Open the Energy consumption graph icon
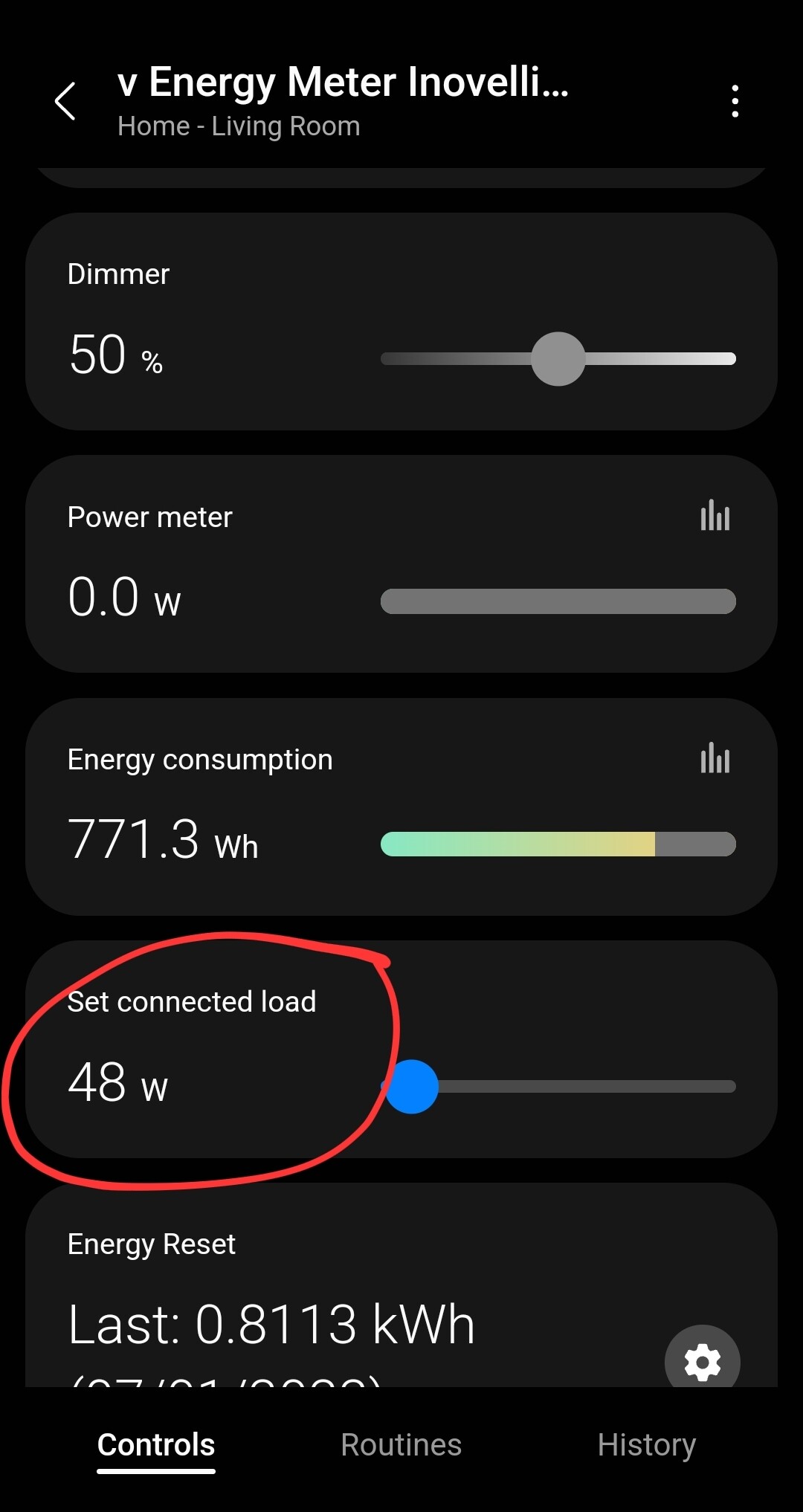The width and height of the screenshot is (803, 1512). coord(715,757)
